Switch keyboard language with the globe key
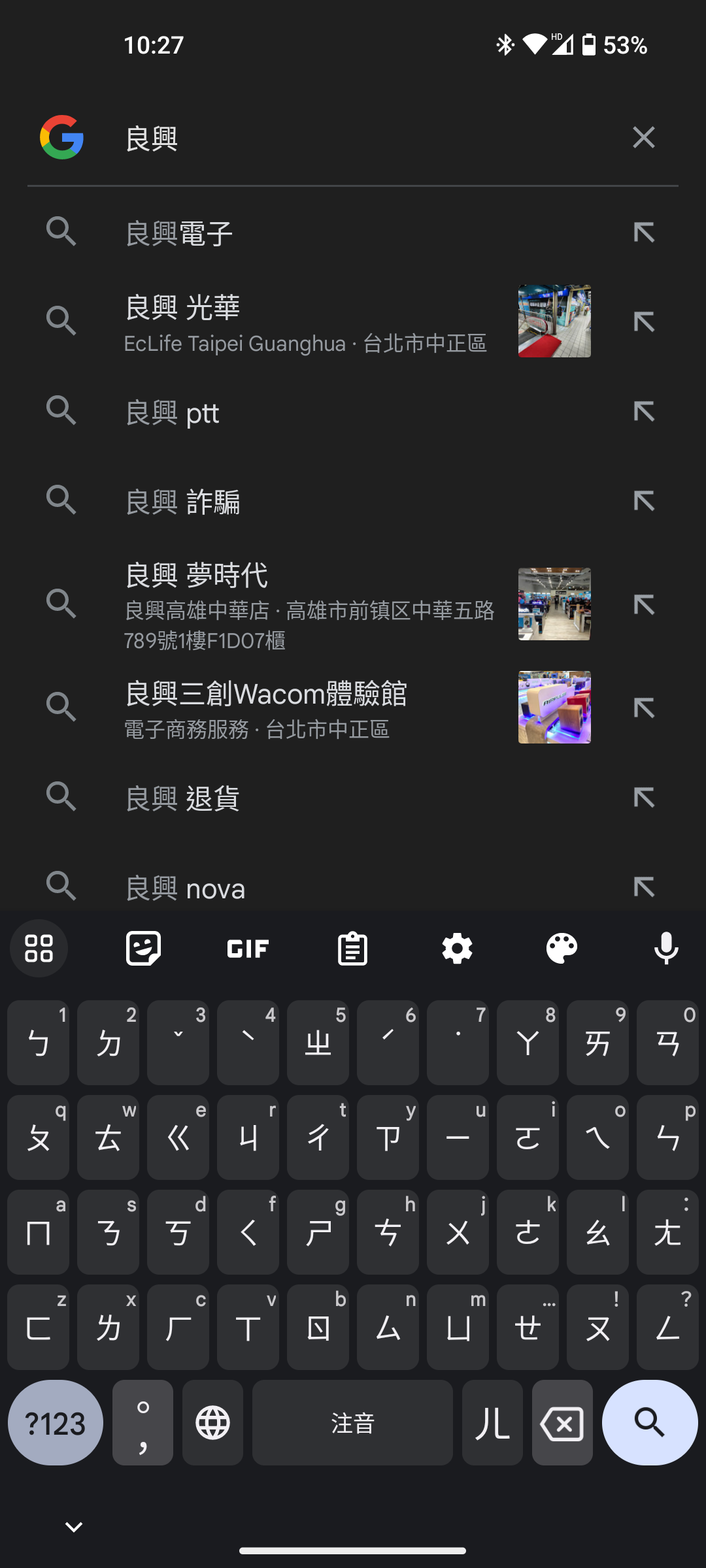This screenshot has height=1568, width=706. [212, 1422]
